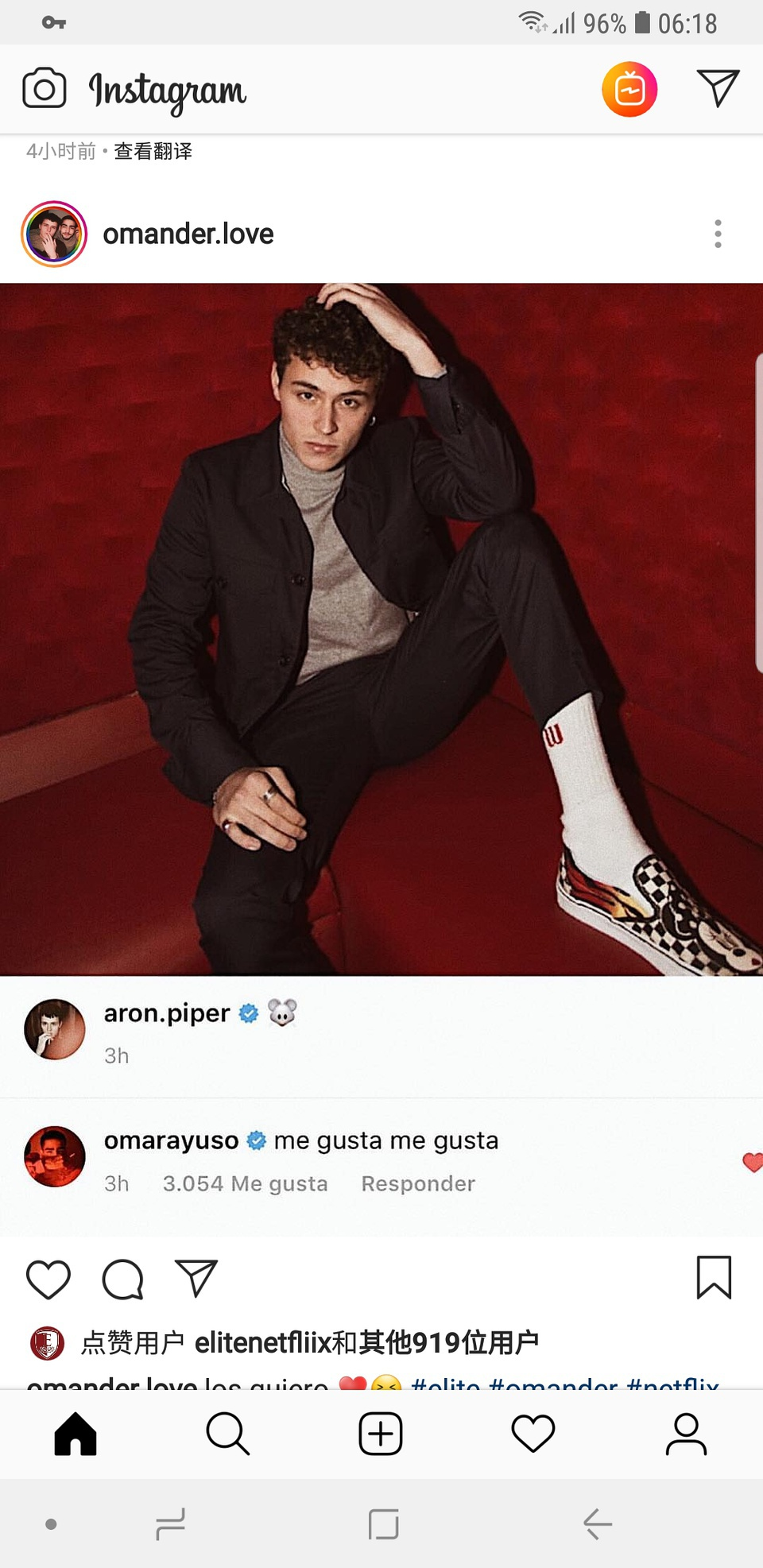Like omander.love's post
The height and width of the screenshot is (1568, 763).
point(48,1279)
